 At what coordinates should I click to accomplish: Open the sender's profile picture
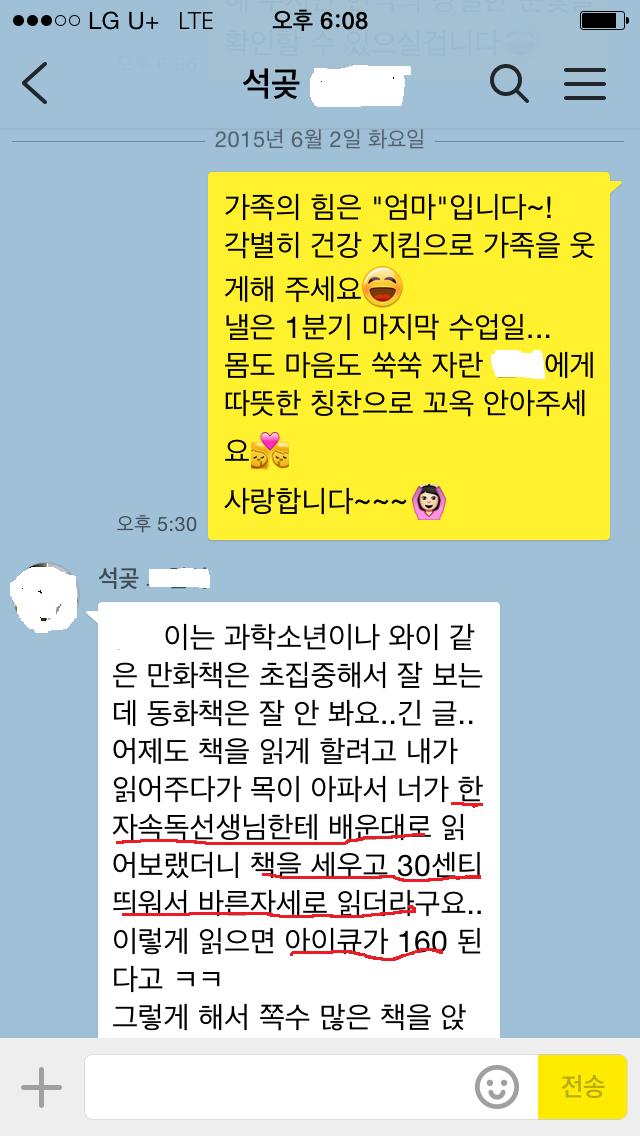tap(45, 600)
